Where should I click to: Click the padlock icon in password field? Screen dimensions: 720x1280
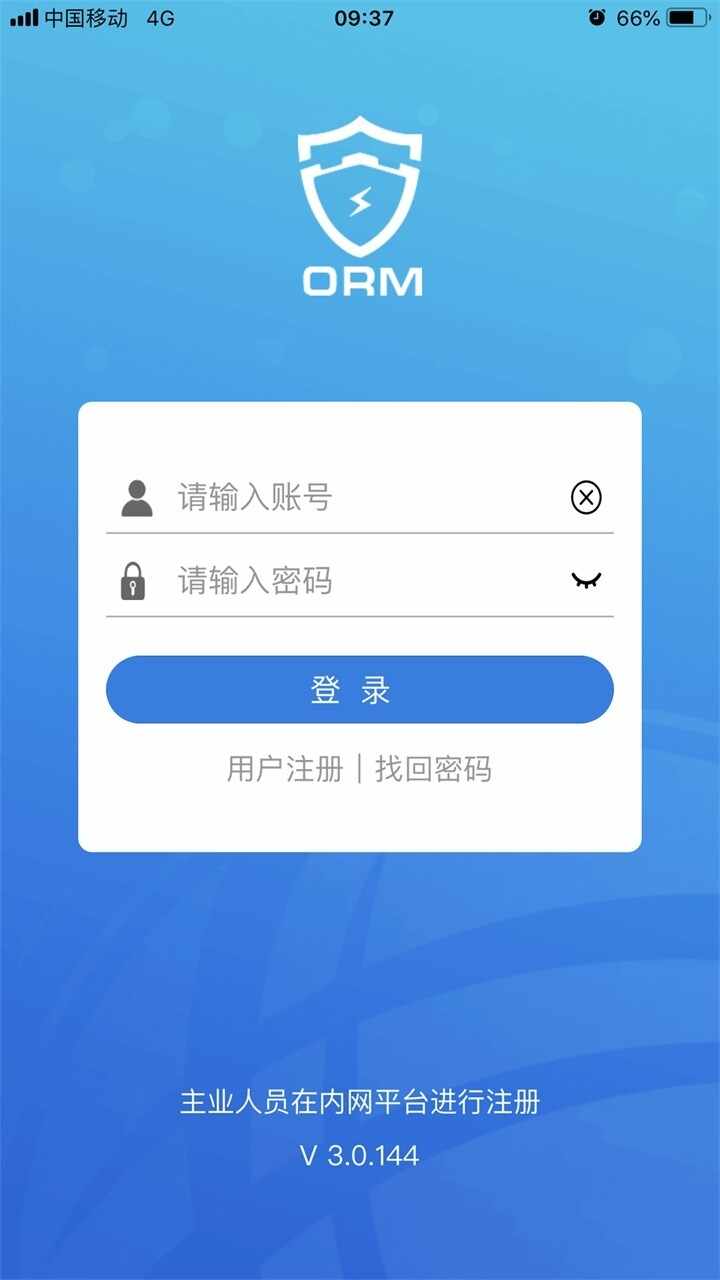(x=133, y=581)
